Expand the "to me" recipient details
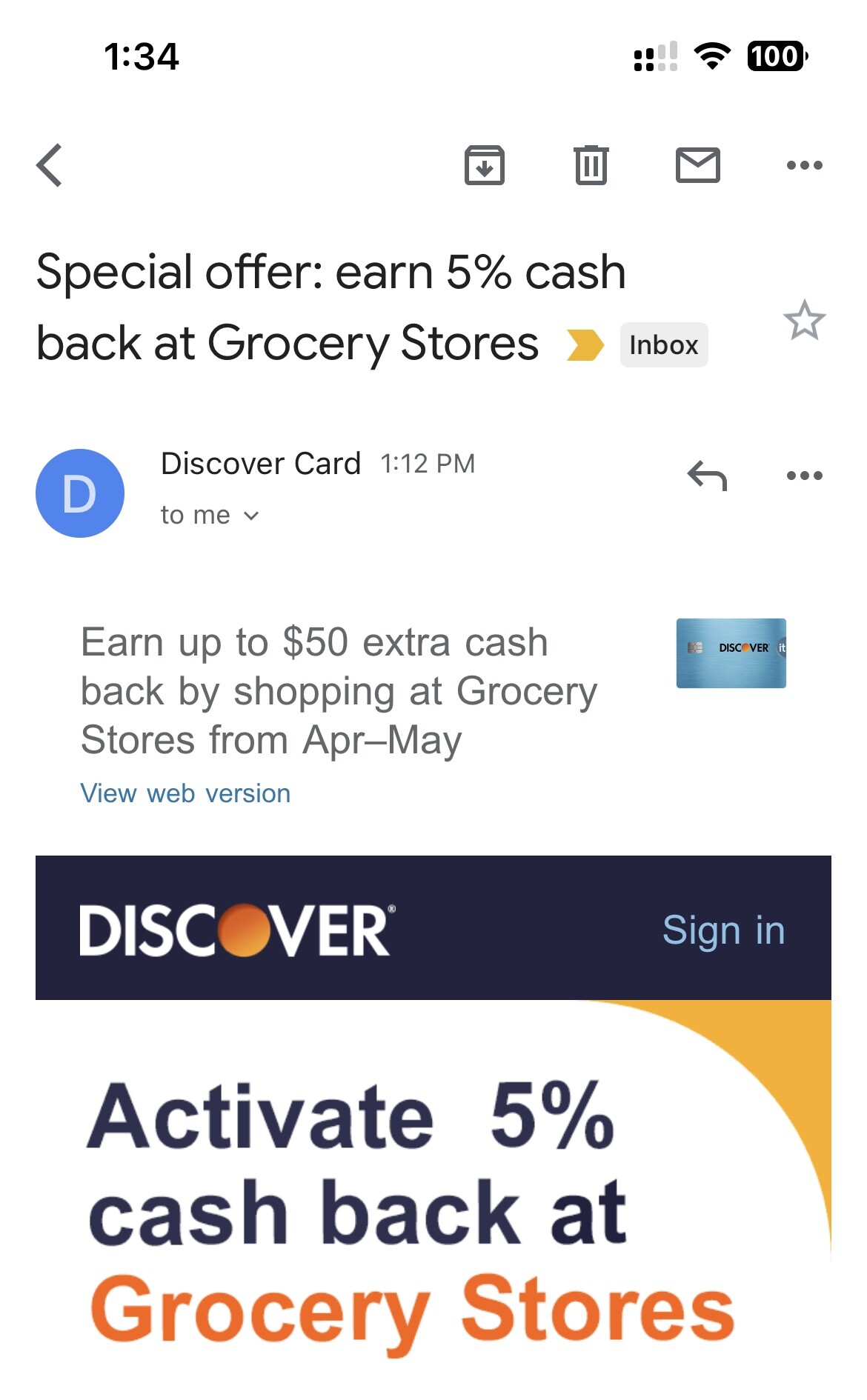Viewport: 867px width, 1400px height. (210, 515)
